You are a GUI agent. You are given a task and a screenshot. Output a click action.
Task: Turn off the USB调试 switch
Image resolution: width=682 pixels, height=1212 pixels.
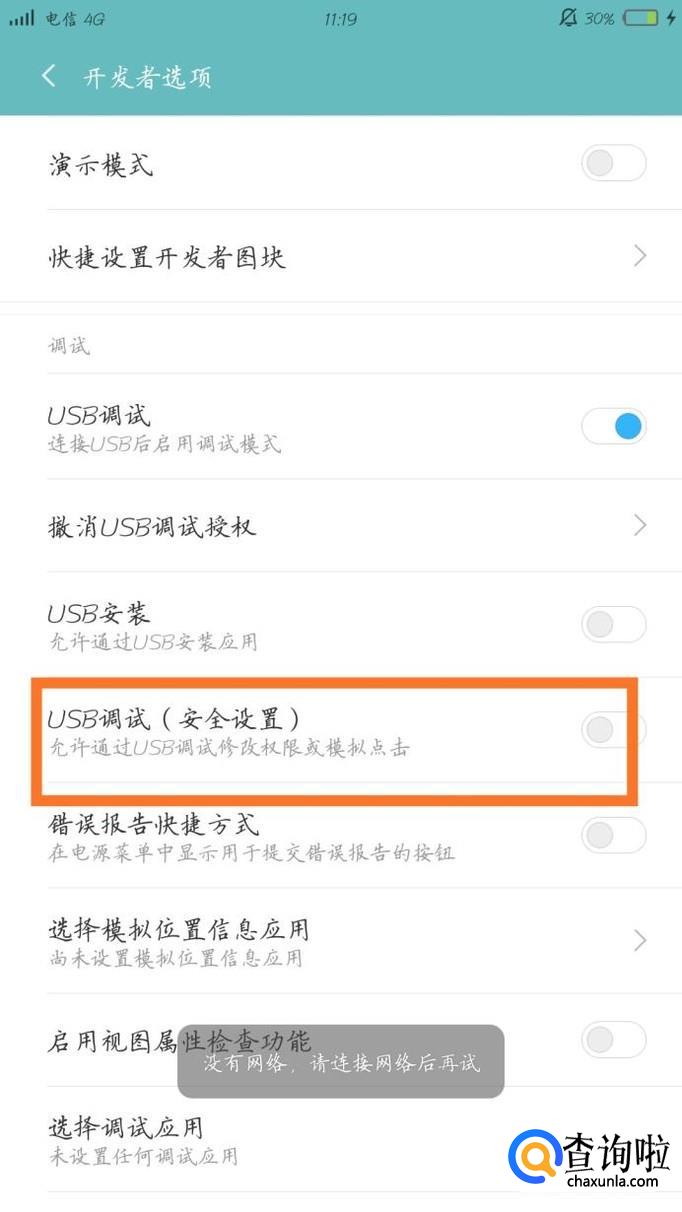pos(613,427)
